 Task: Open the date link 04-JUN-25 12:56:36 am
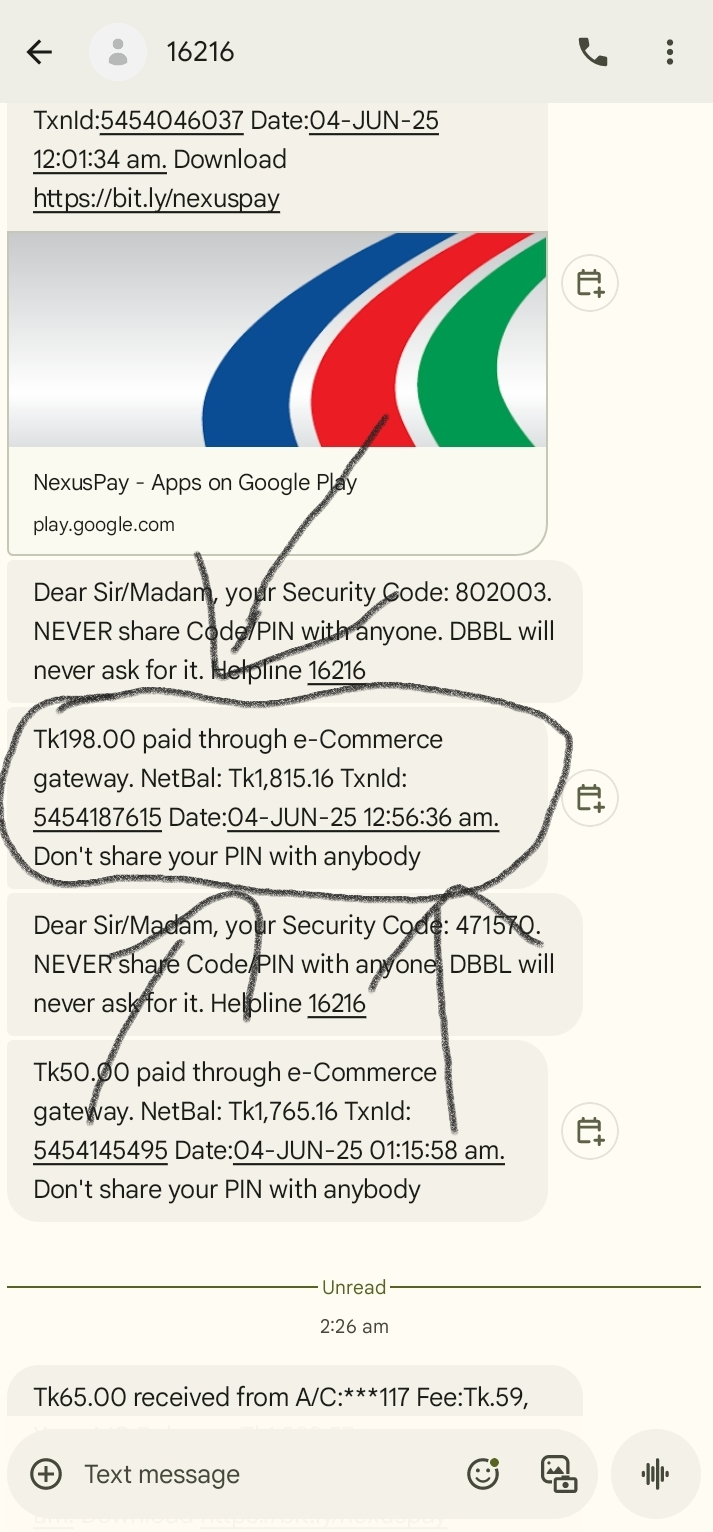tap(363, 818)
